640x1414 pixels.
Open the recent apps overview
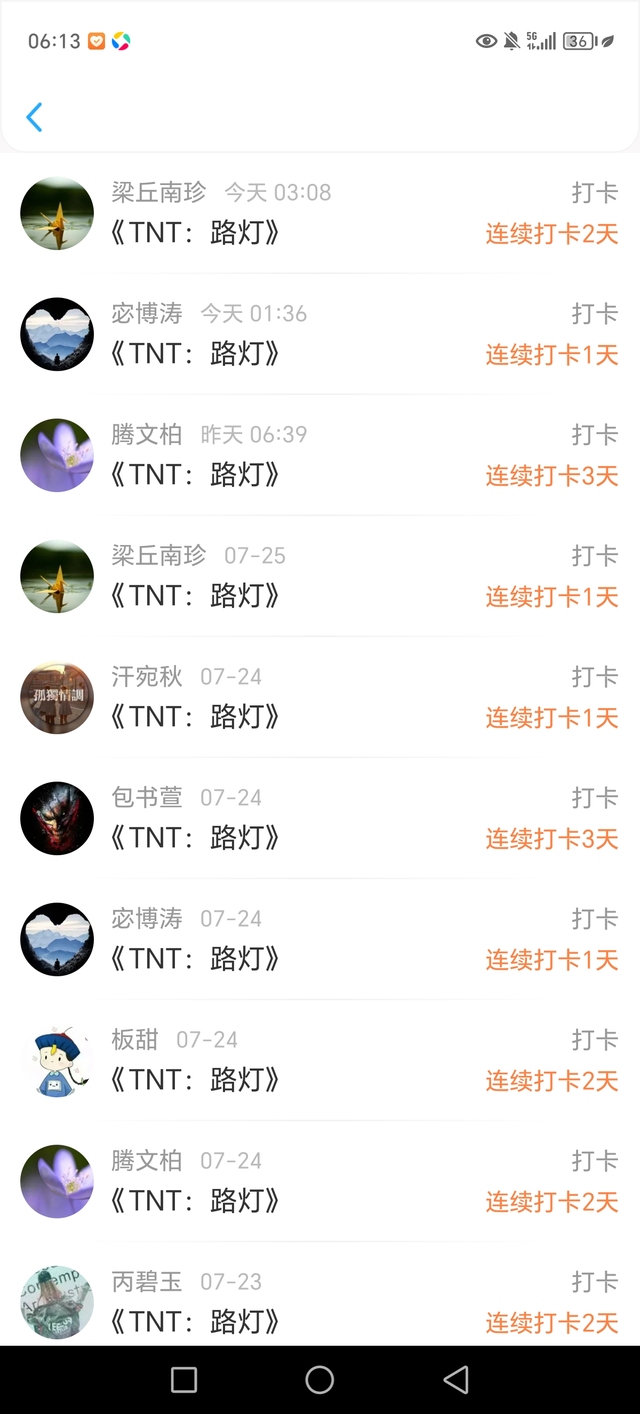coord(184,1380)
